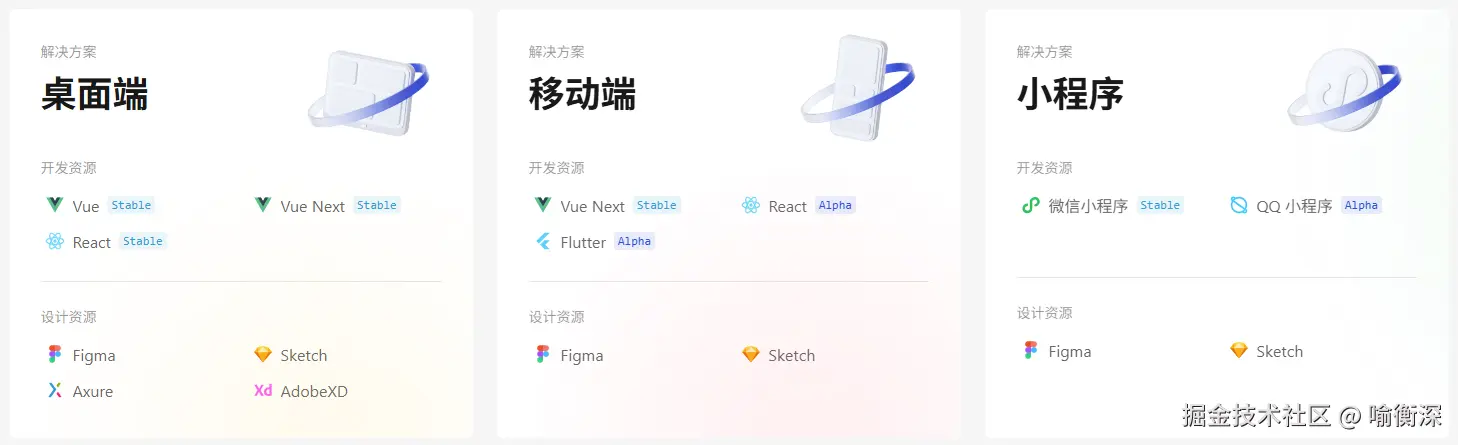Open the Axure design resource
The width and height of the screenshot is (1458, 445).
point(92,391)
